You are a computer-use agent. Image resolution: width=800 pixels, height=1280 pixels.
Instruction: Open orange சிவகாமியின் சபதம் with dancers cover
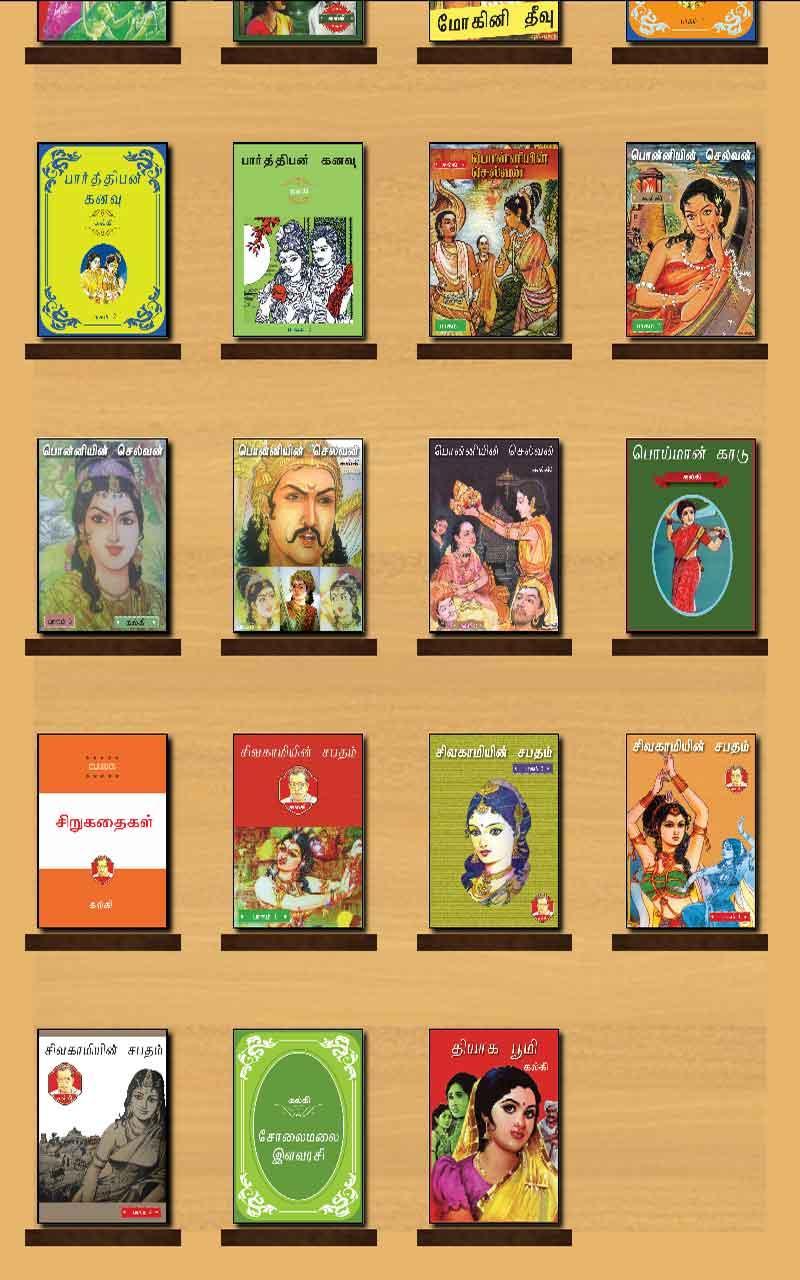click(690, 831)
